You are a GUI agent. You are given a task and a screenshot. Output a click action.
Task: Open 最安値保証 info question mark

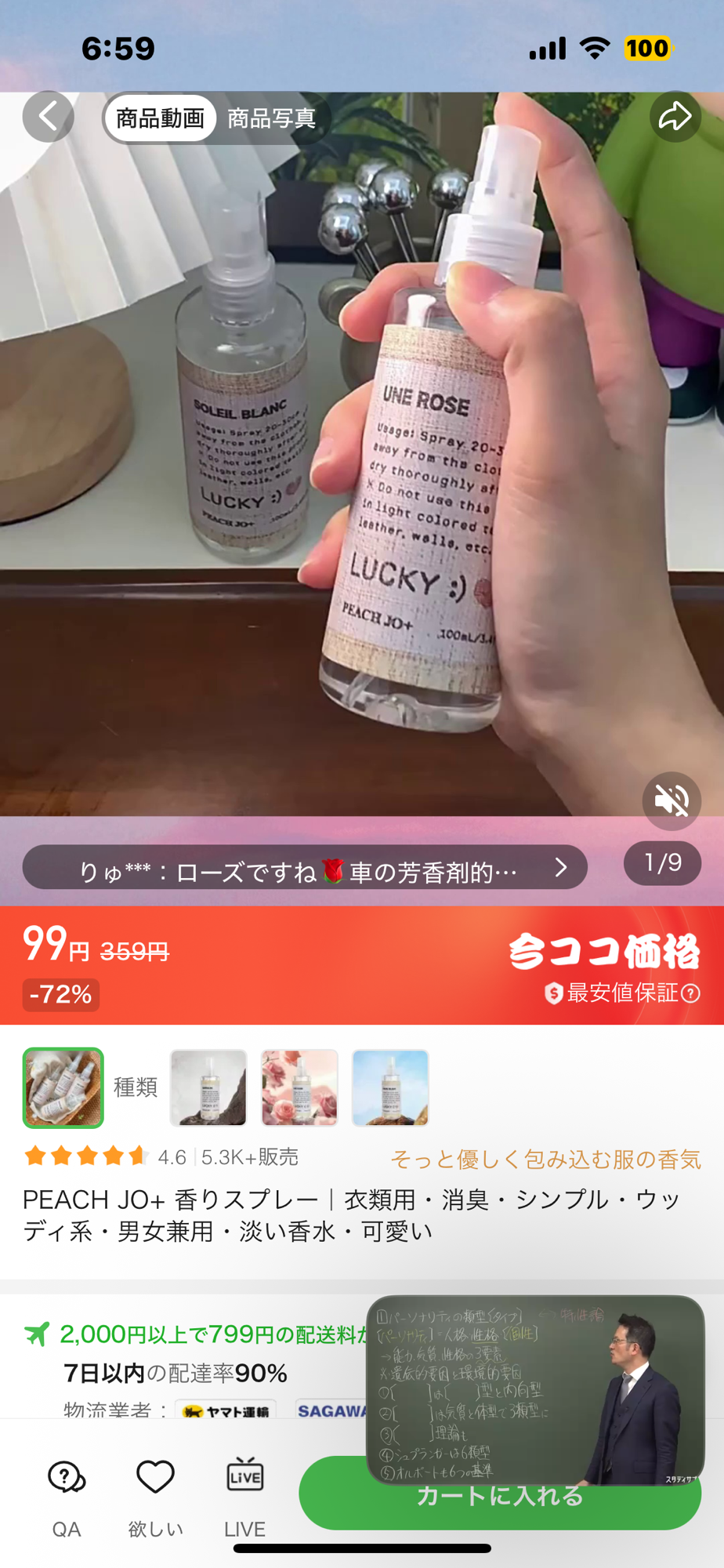pyautogui.click(x=691, y=993)
